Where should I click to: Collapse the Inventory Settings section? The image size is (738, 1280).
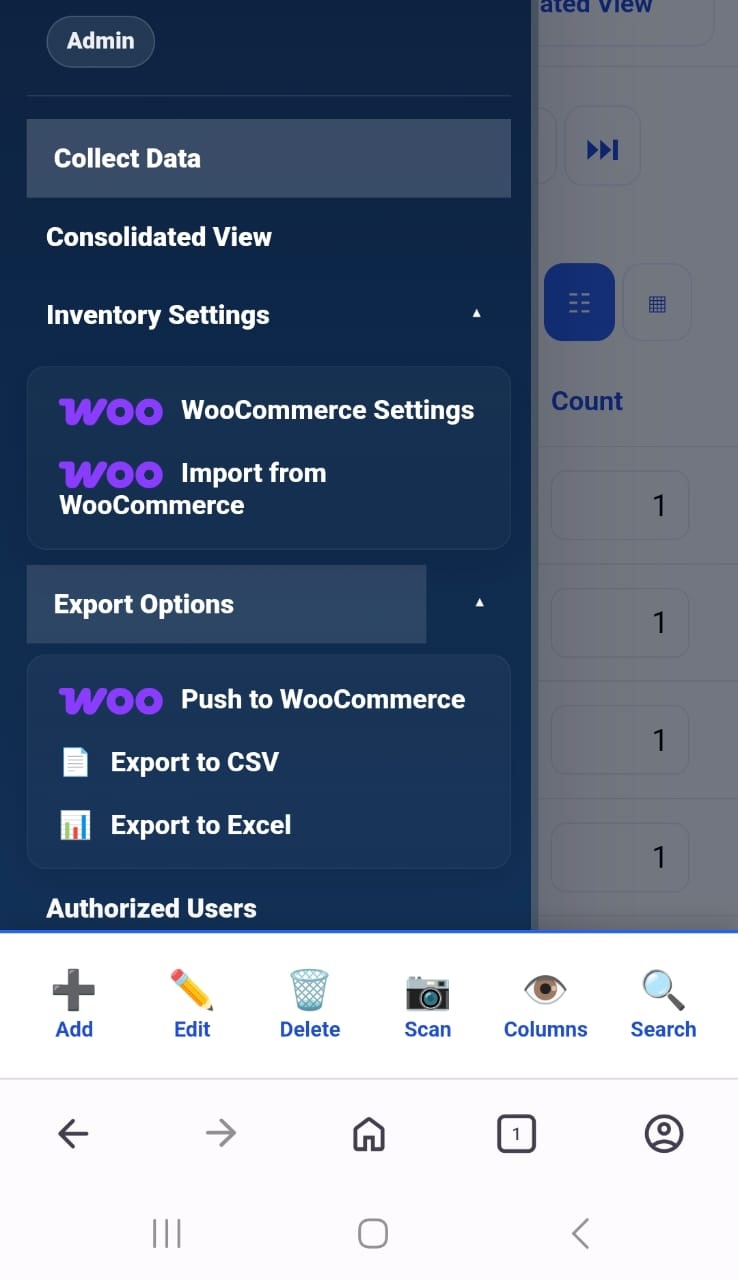coord(476,314)
